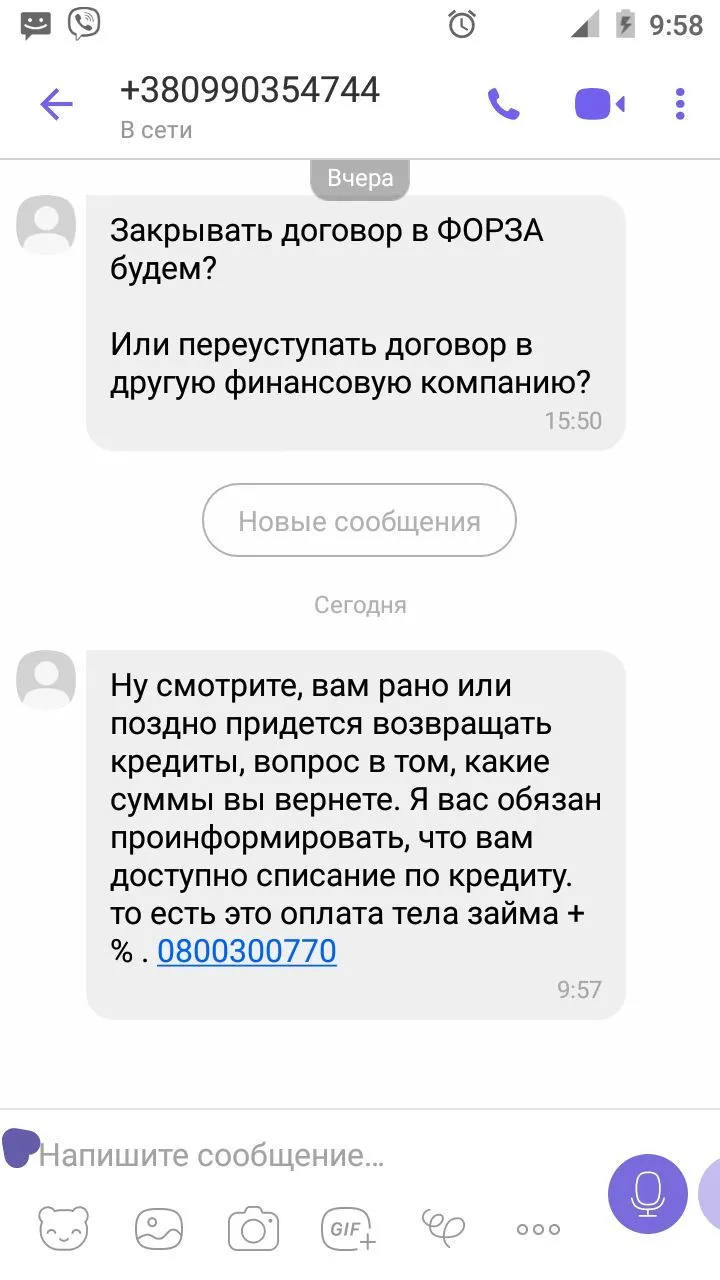
Task: Call the linked number 0800300770
Action: [x=247, y=951]
